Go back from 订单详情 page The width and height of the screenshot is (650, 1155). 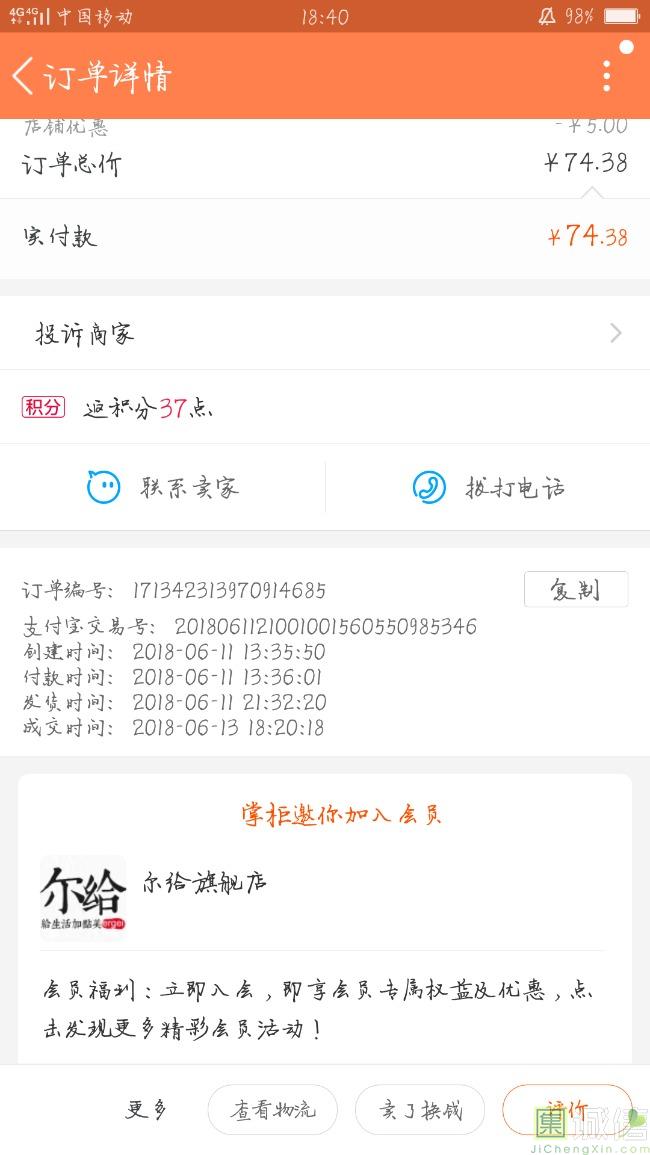click(23, 76)
